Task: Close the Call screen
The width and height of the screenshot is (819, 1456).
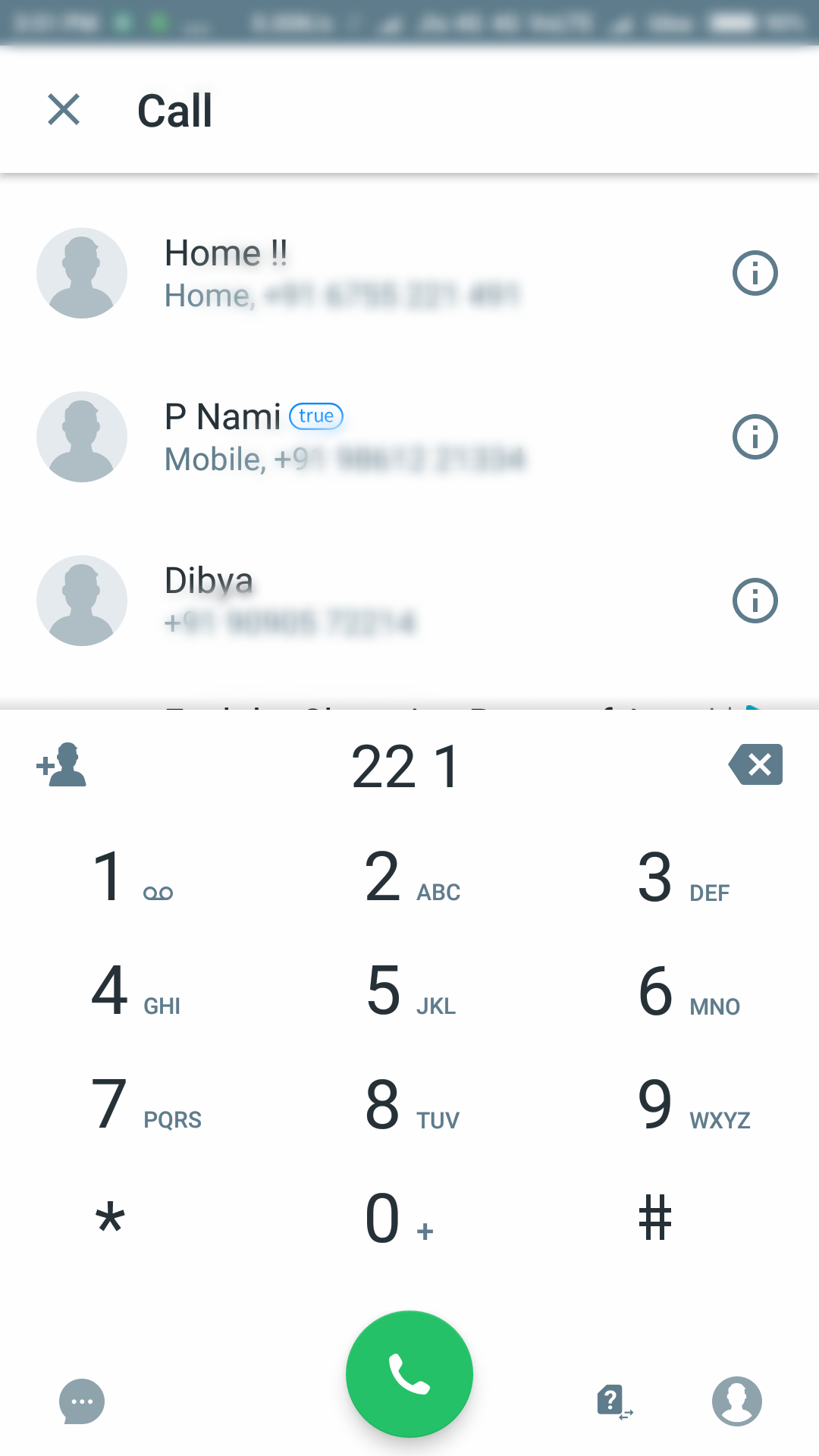Action: (64, 110)
